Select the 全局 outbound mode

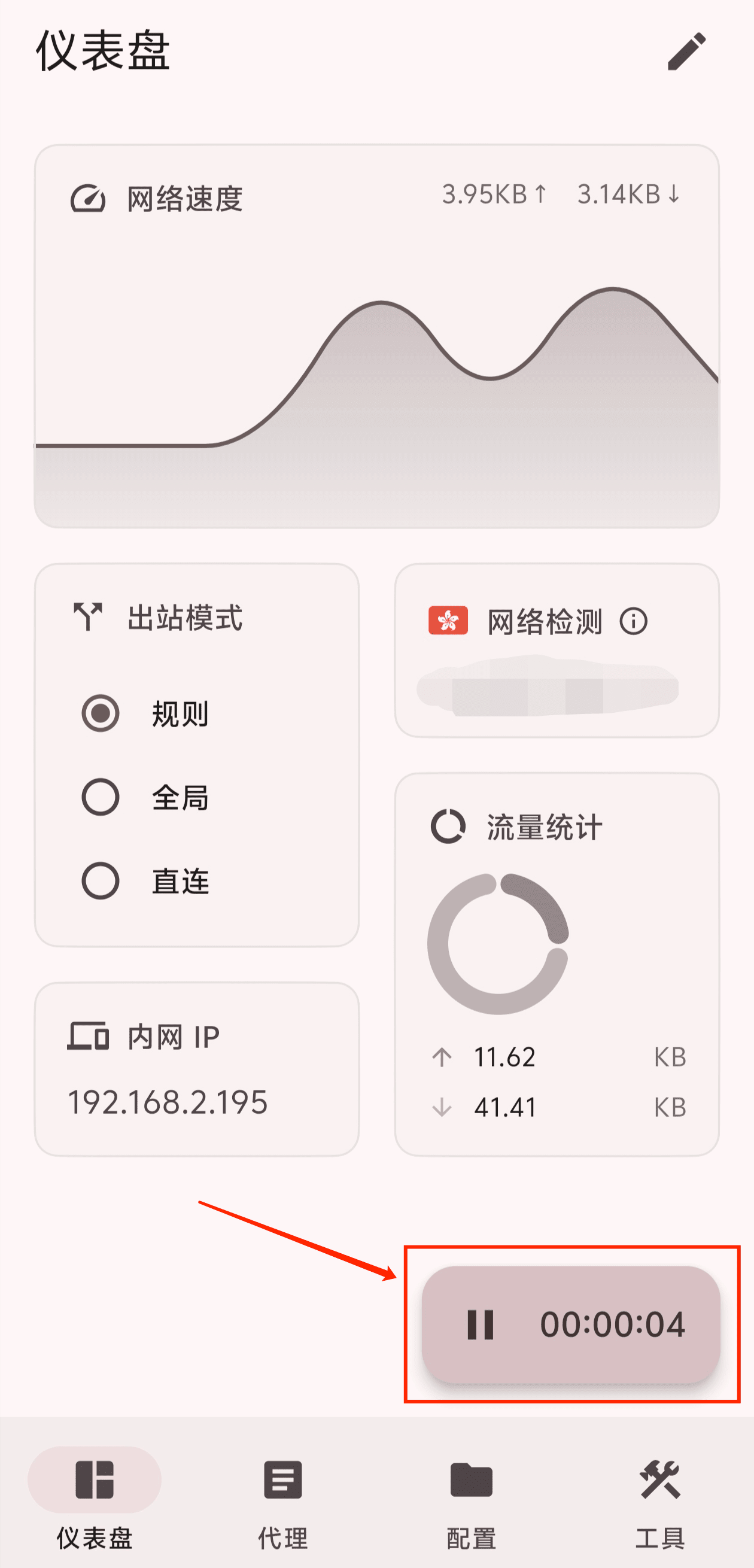146,797
